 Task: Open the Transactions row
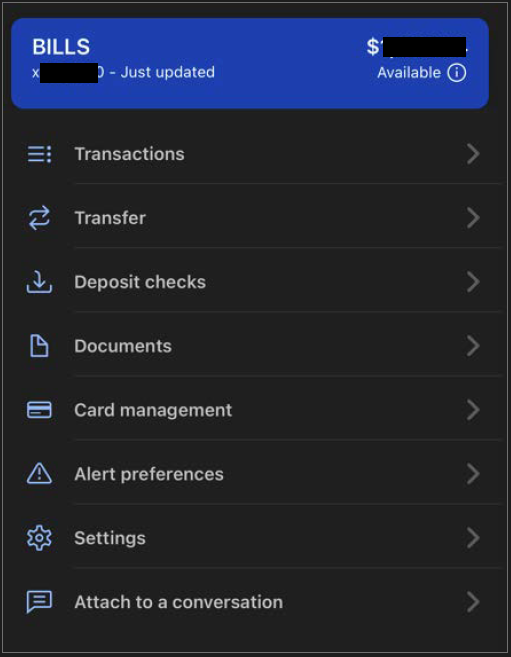256,154
